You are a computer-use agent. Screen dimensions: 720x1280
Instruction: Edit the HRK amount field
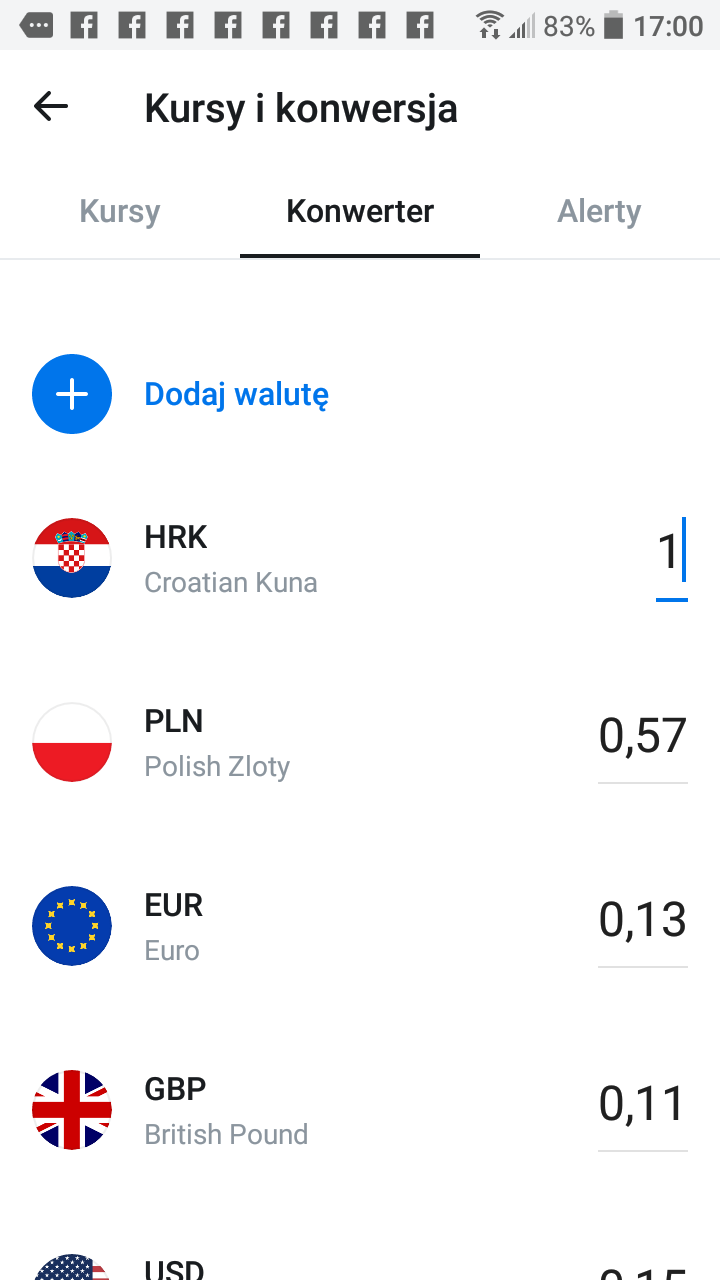[668, 553]
